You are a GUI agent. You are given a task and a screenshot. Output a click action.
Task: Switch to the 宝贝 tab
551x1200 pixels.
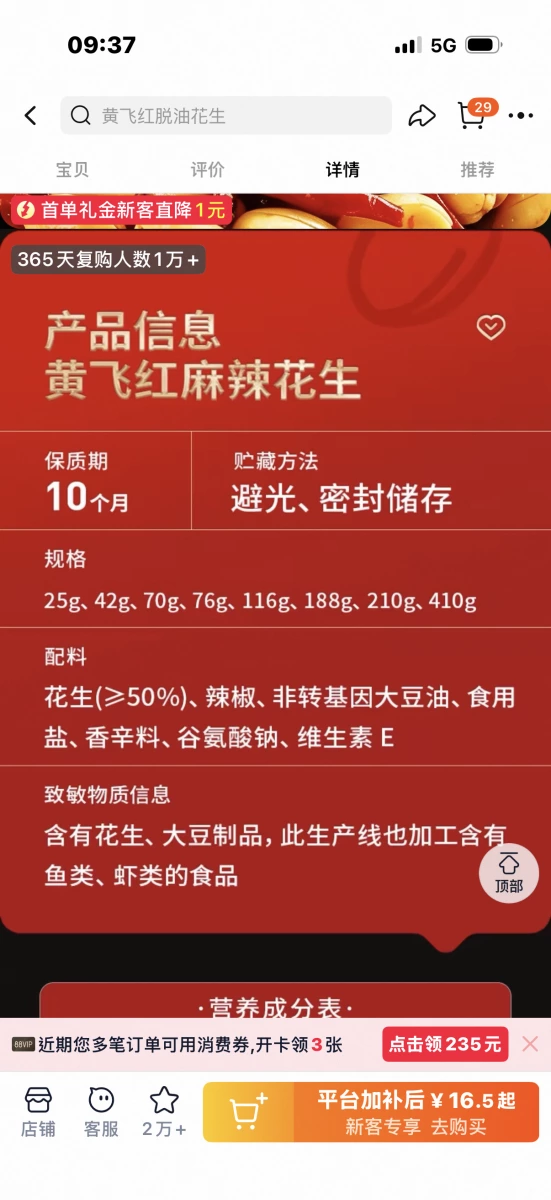coord(73,170)
